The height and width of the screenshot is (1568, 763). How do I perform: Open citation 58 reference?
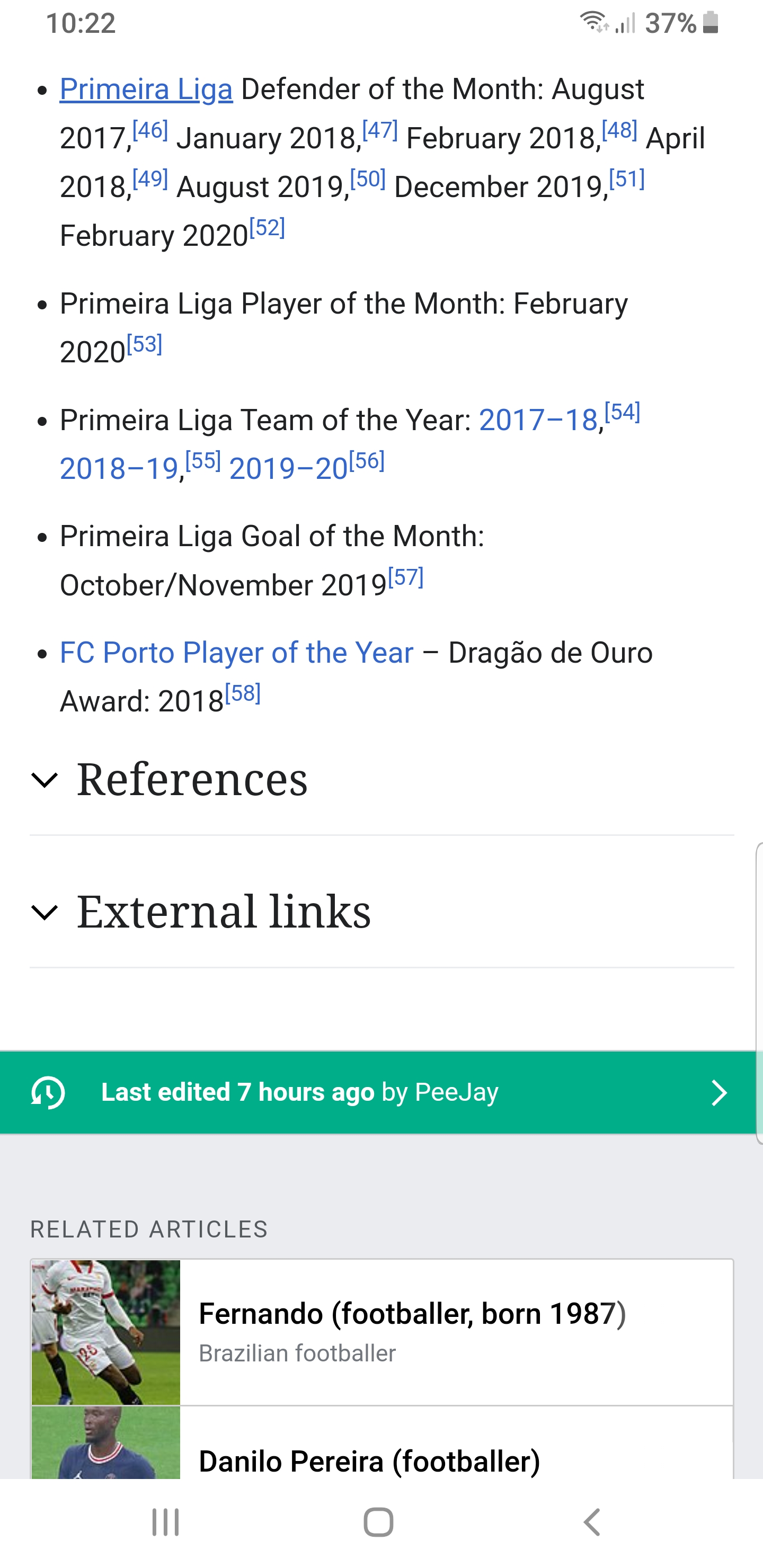coord(243,694)
